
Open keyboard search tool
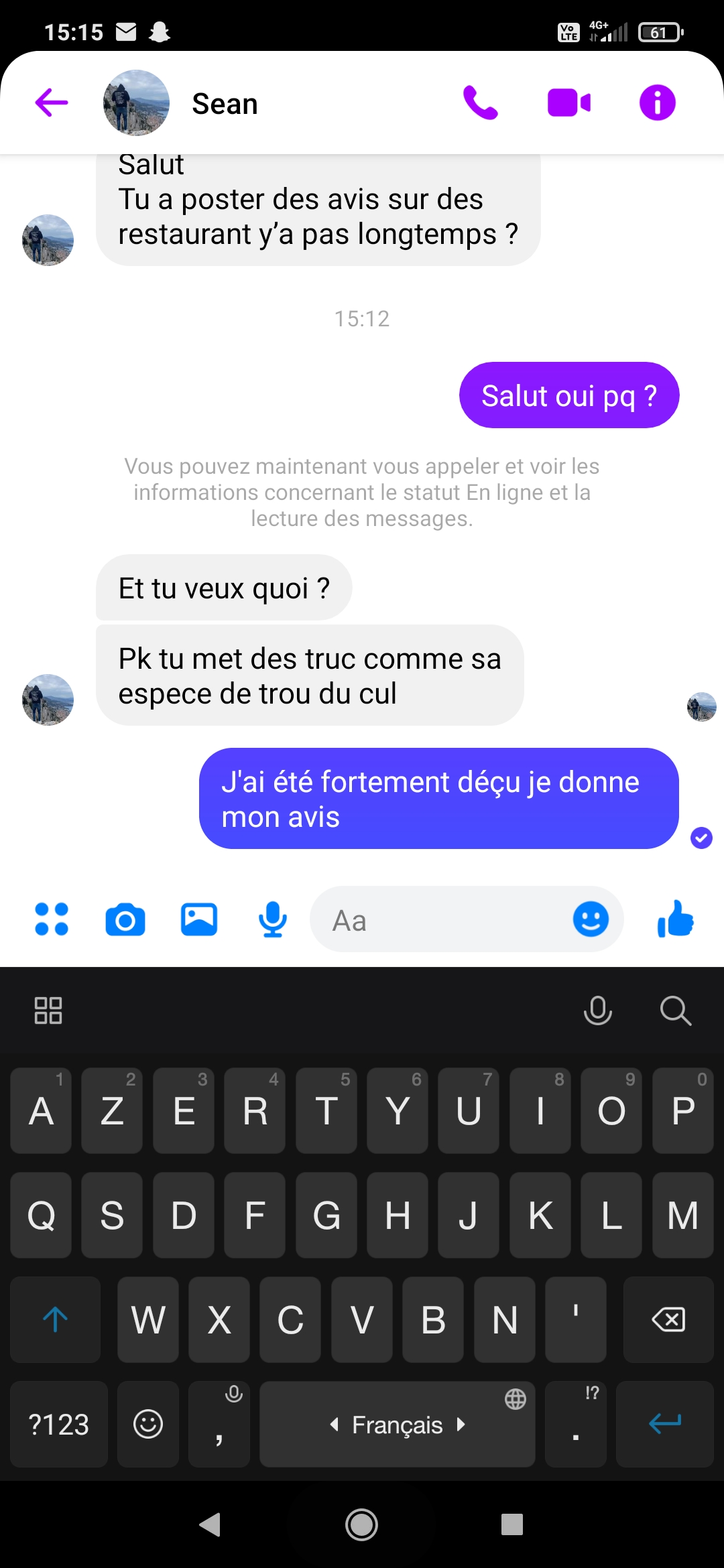point(675,1010)
